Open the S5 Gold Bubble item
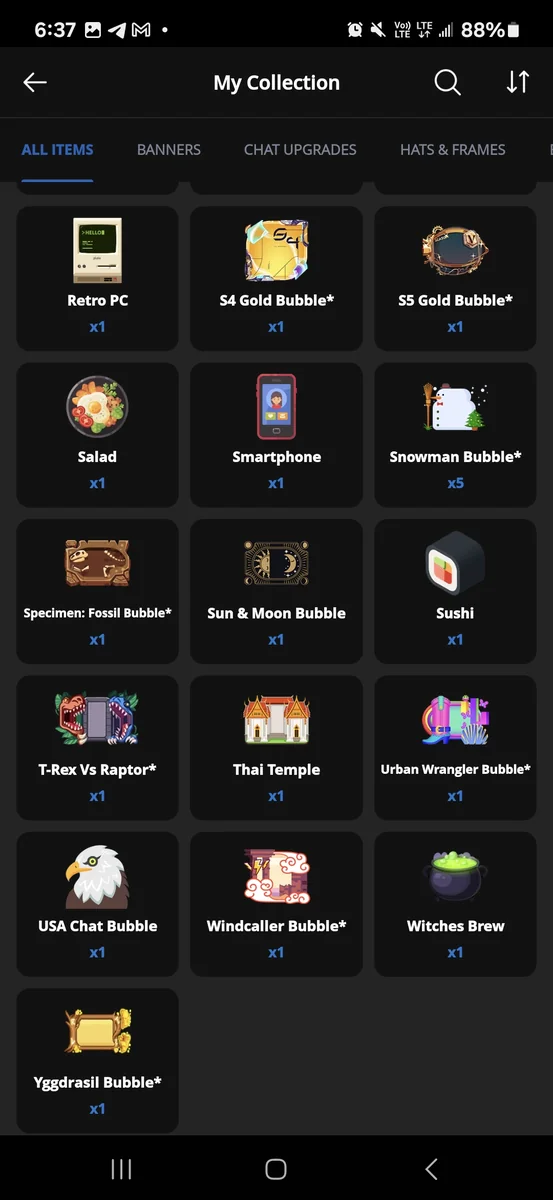 click(x=456, y=279)
